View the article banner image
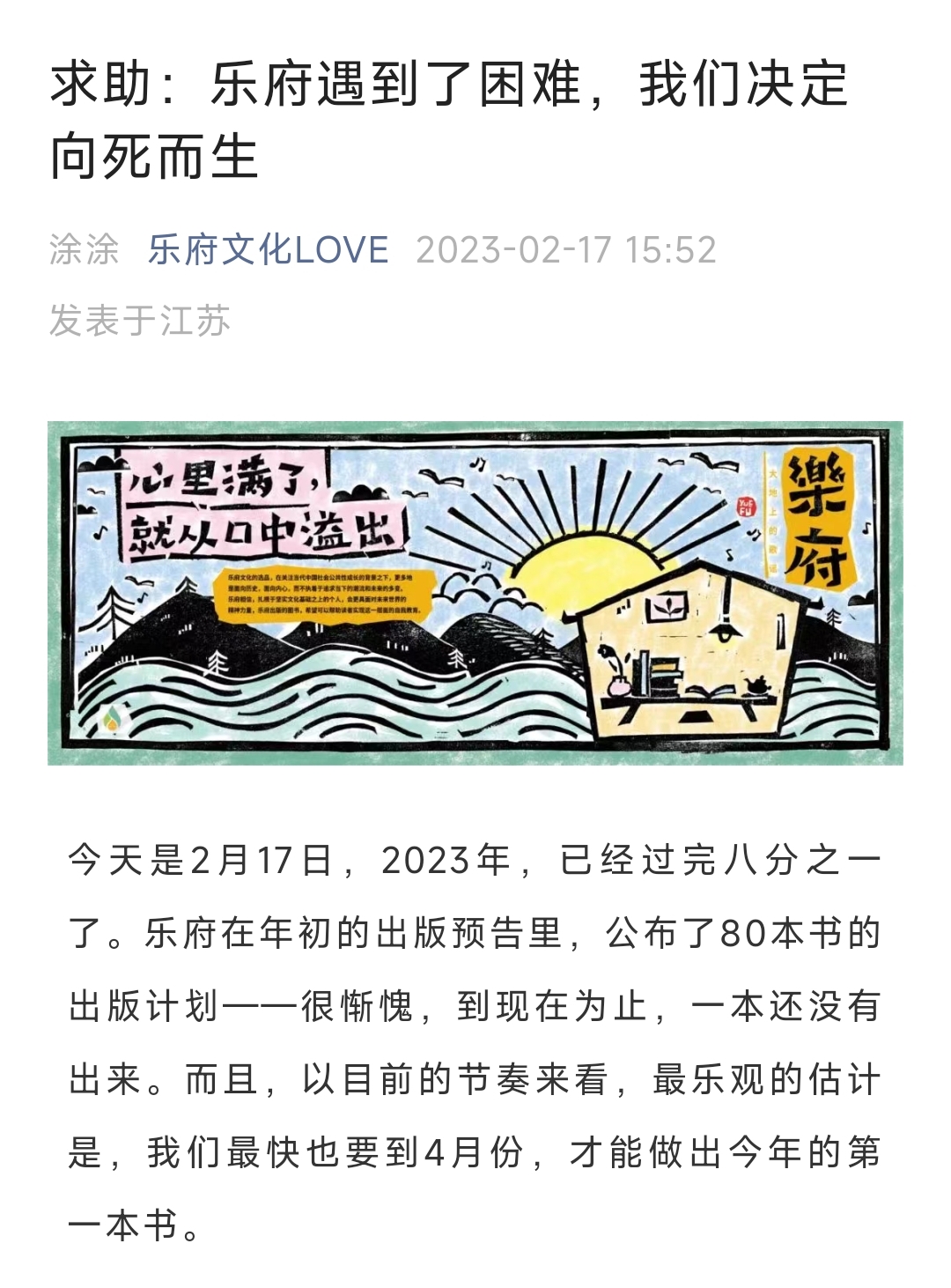This screenshot has height=1288, width=951. tap(475, 593)
